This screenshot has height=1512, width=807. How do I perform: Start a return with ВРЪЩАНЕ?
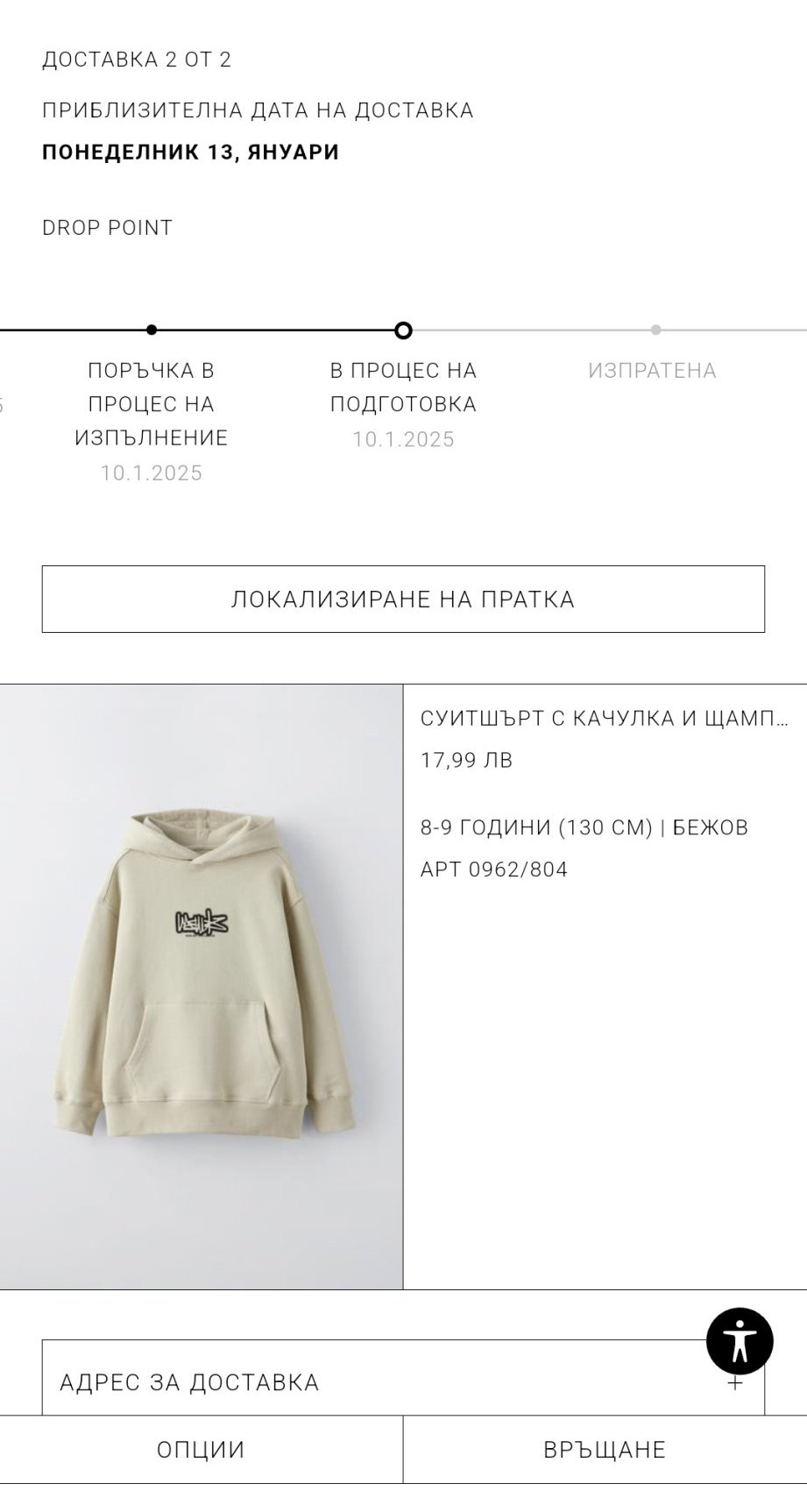(x=605, y=1450)
